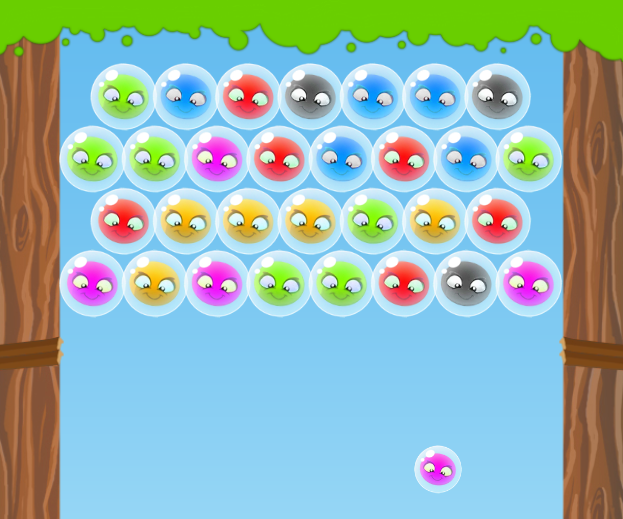Aim at the grey bubble between red and magenta

[x=466, y=284]
